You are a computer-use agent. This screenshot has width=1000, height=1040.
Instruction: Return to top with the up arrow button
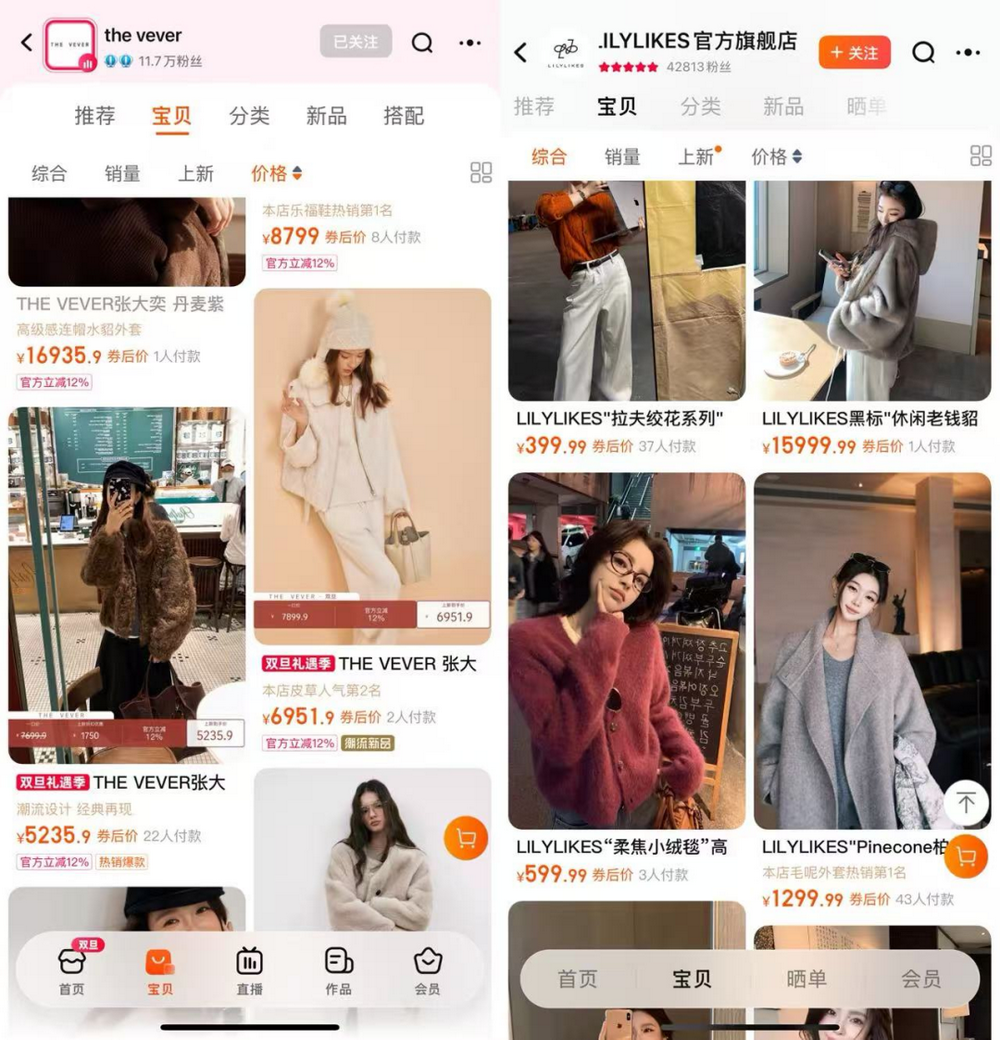(x=965, y=802)
